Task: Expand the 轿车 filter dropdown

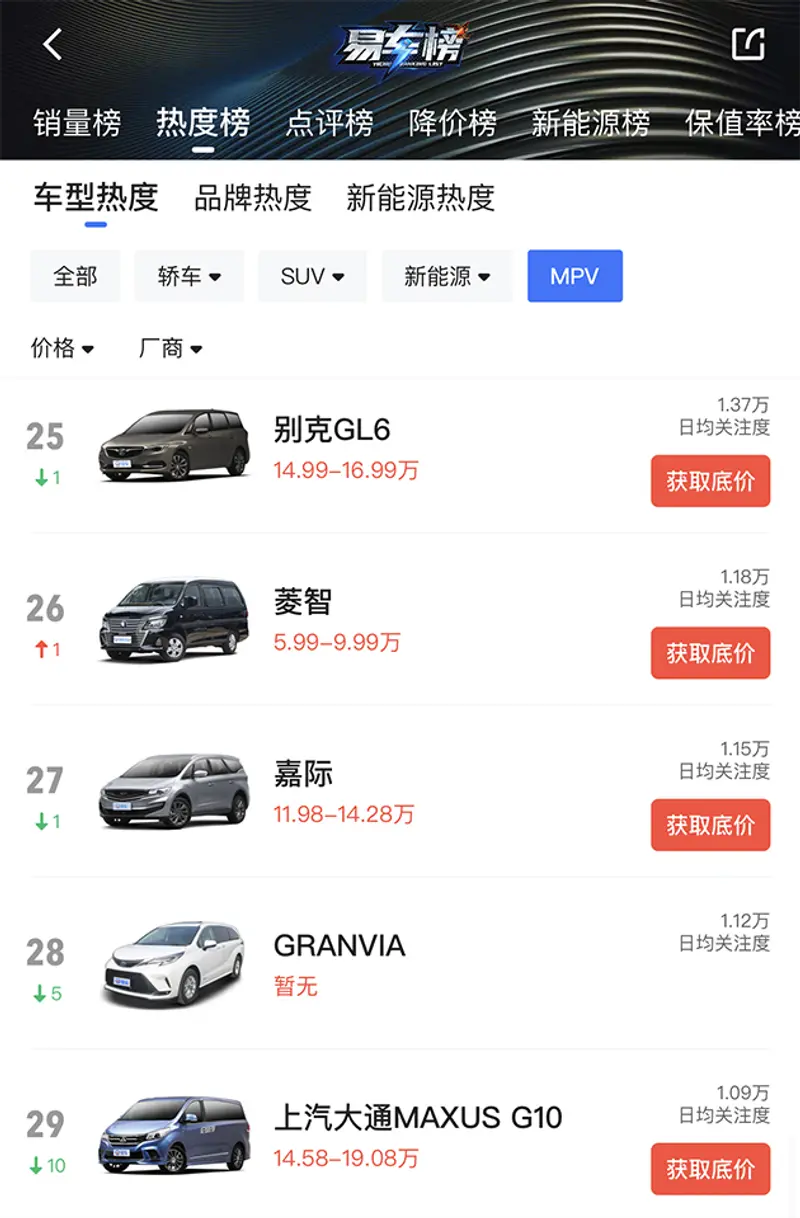Action: 189,276
